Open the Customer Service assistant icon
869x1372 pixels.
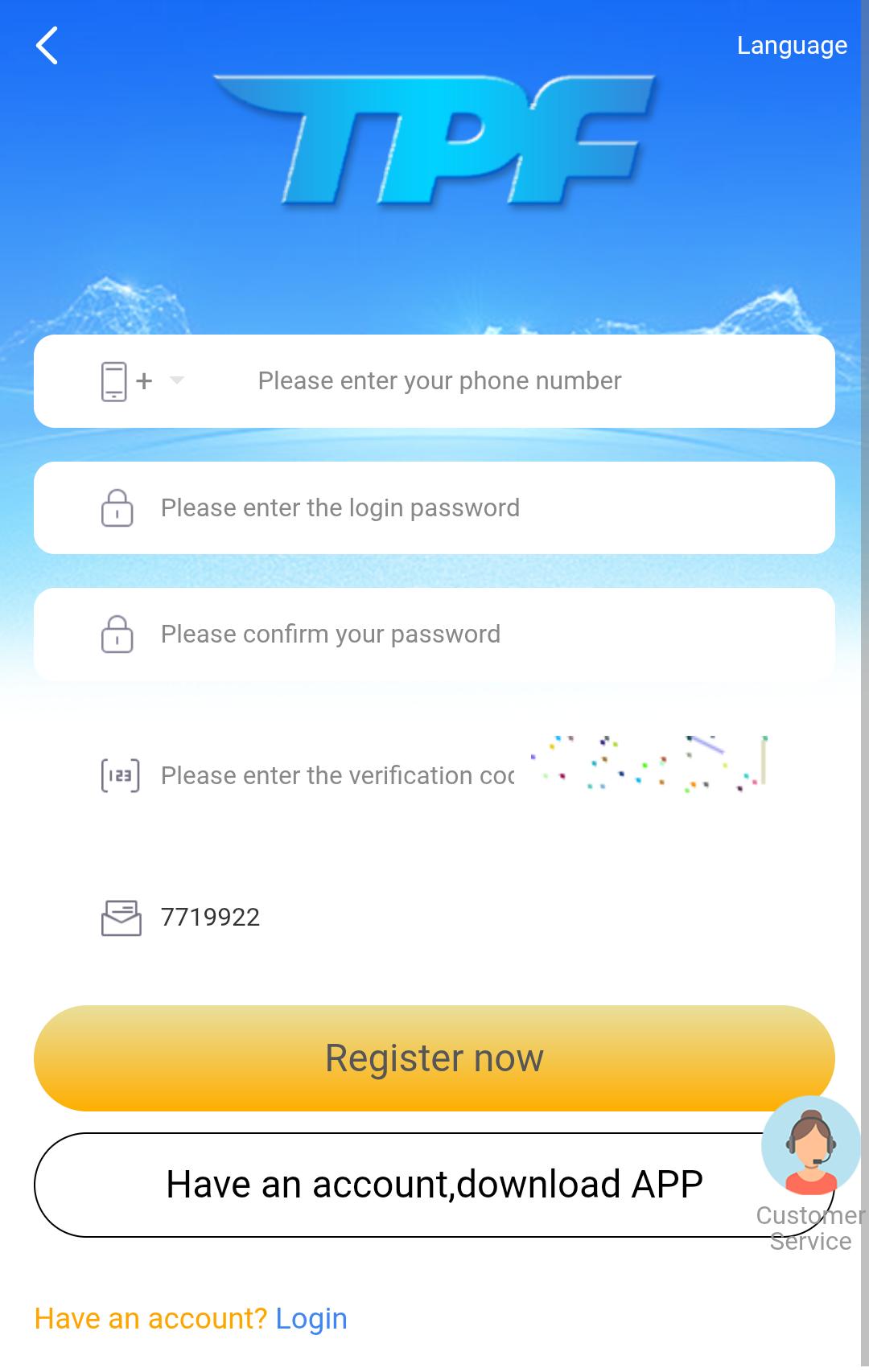(x=810, y=1147)
